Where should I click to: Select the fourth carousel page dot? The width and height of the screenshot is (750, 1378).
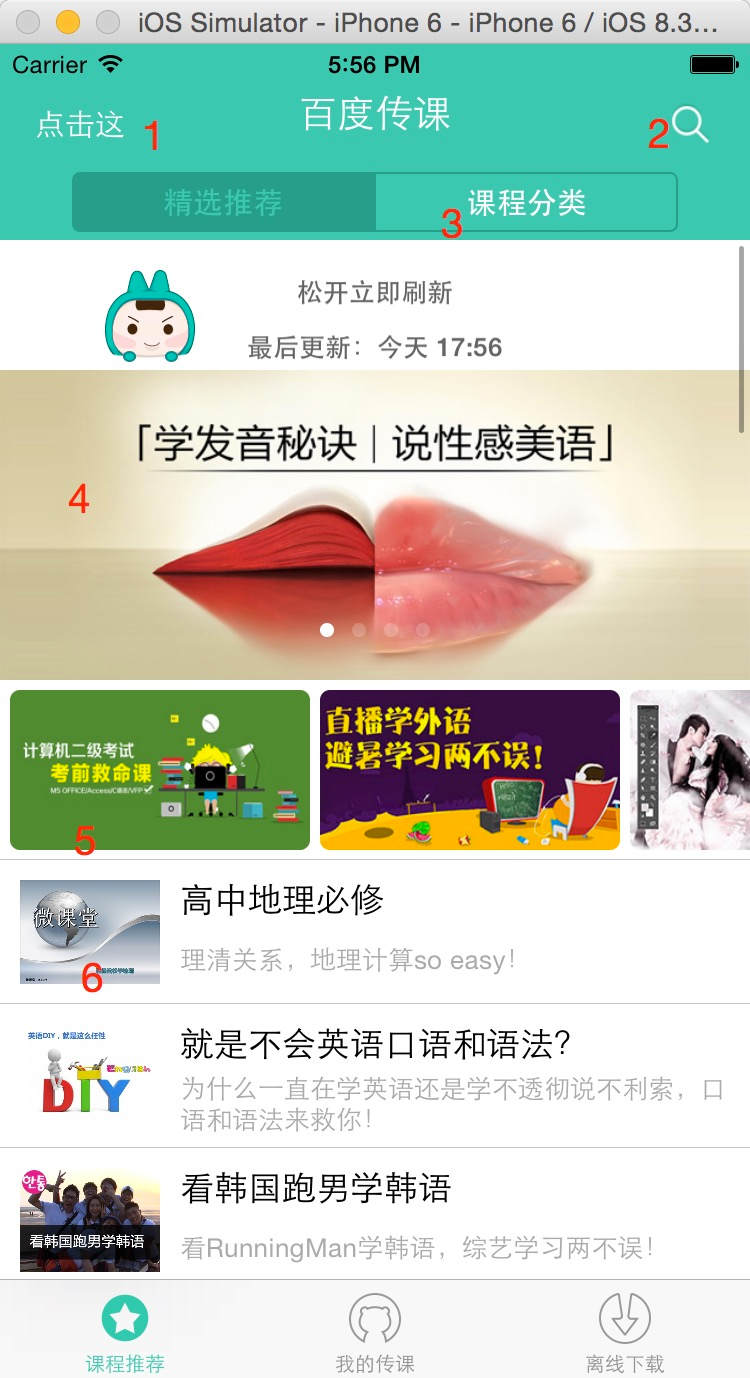tap(423, 630)
